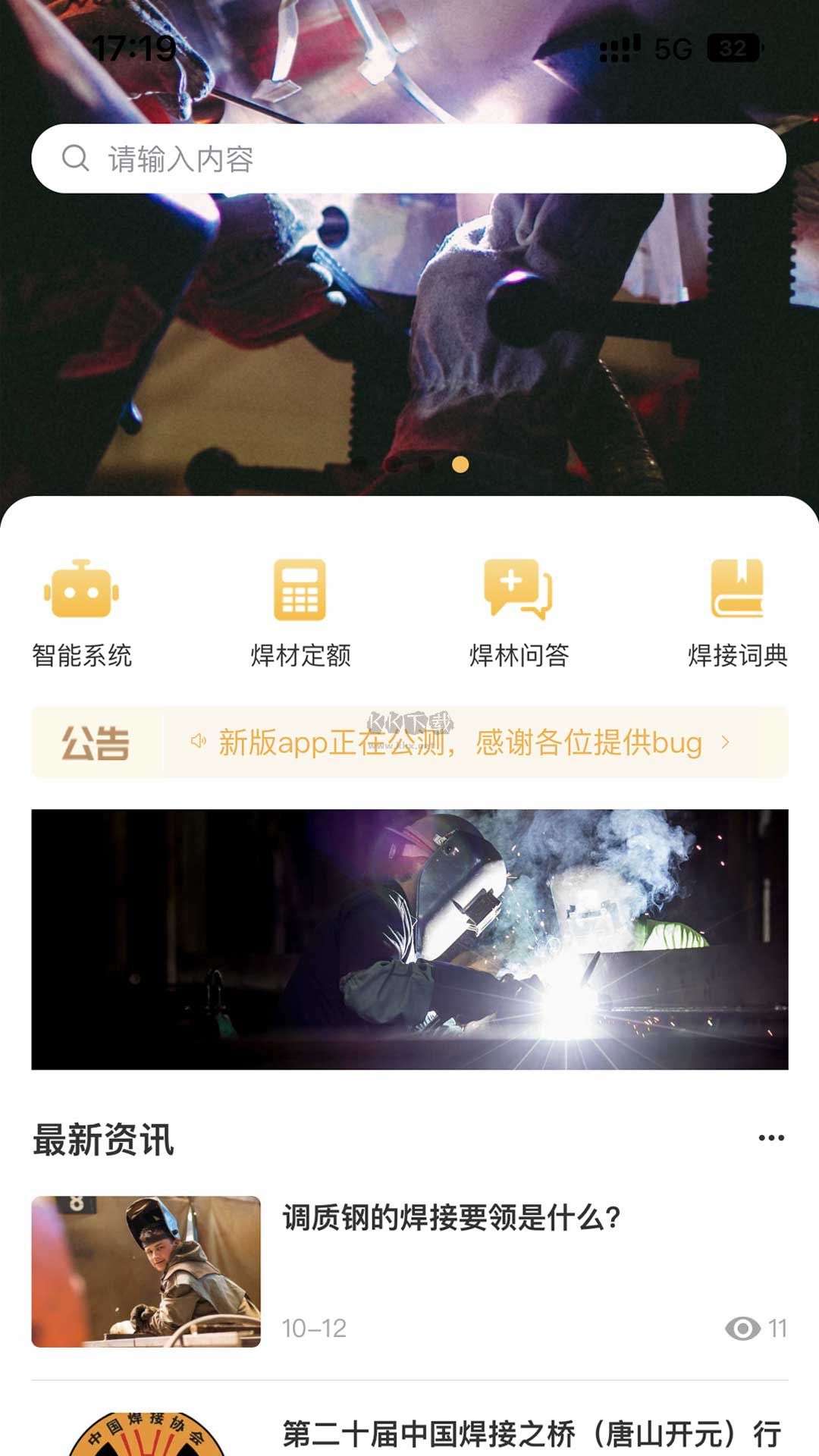819x1456 pixels.
Task: Tap the 请输入内容 search input field
Action: pos(303,158)
